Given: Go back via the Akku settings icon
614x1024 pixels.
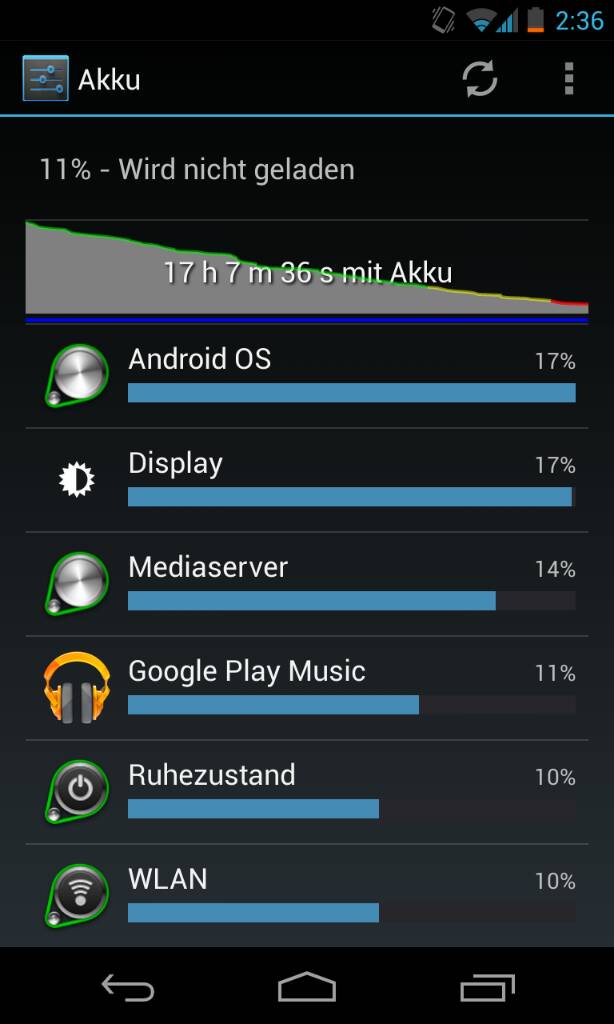Looking at the screenshot, I should (x=45, y=78).
